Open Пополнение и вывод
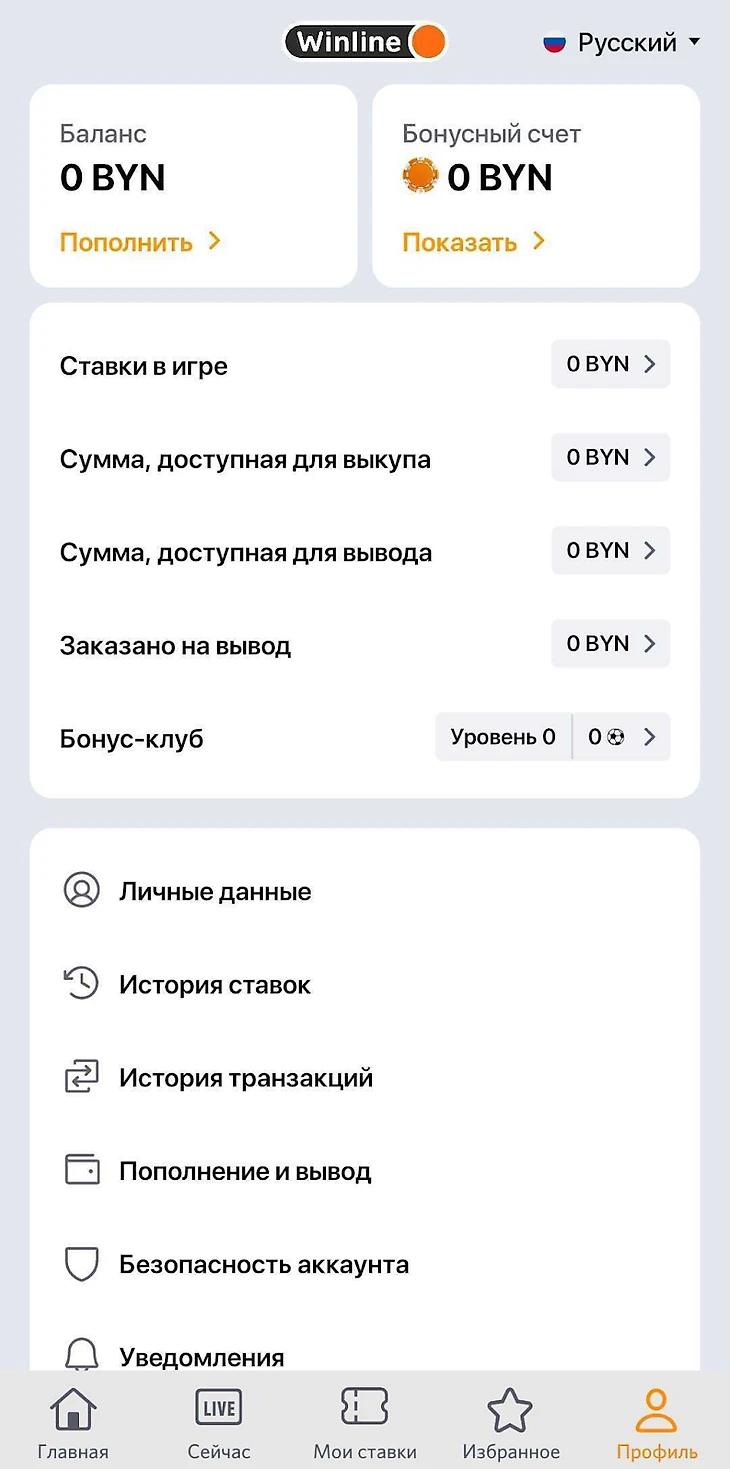730x1469 pixels. point(244,1171)
